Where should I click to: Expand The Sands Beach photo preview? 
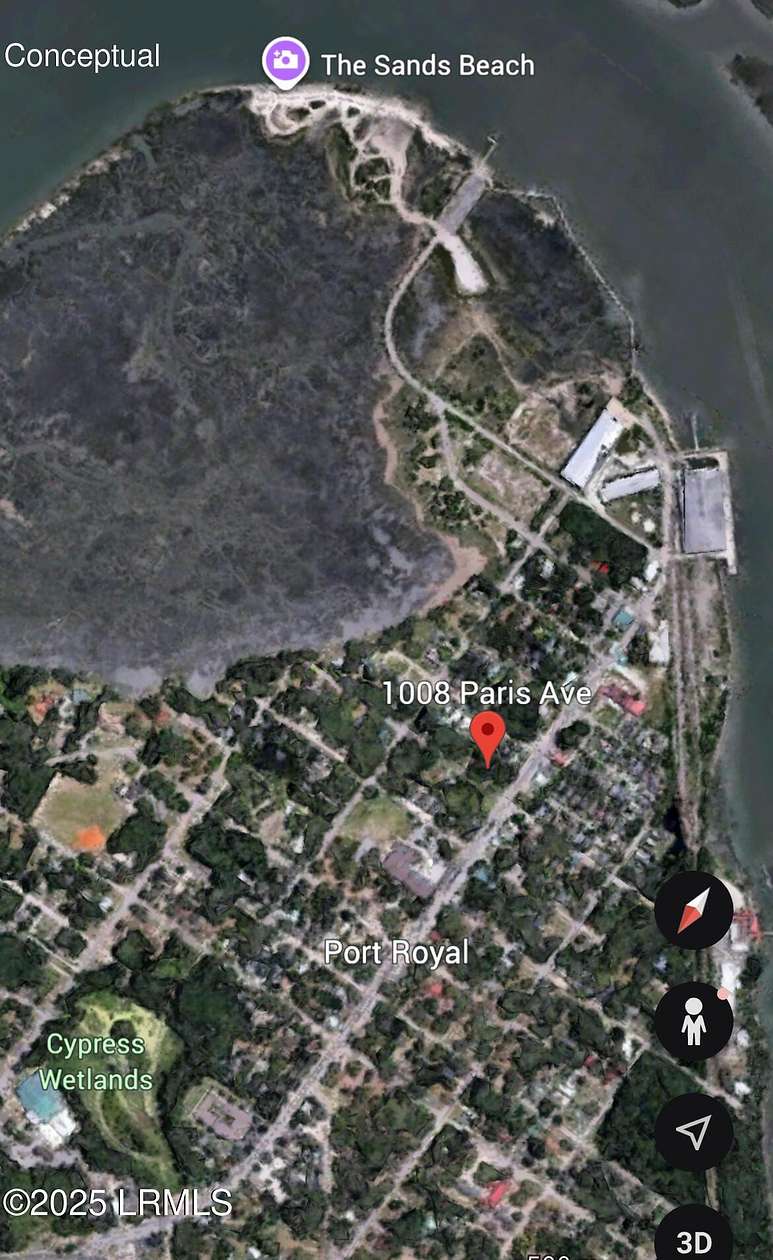pyautogui.click(x=286, y=62)
